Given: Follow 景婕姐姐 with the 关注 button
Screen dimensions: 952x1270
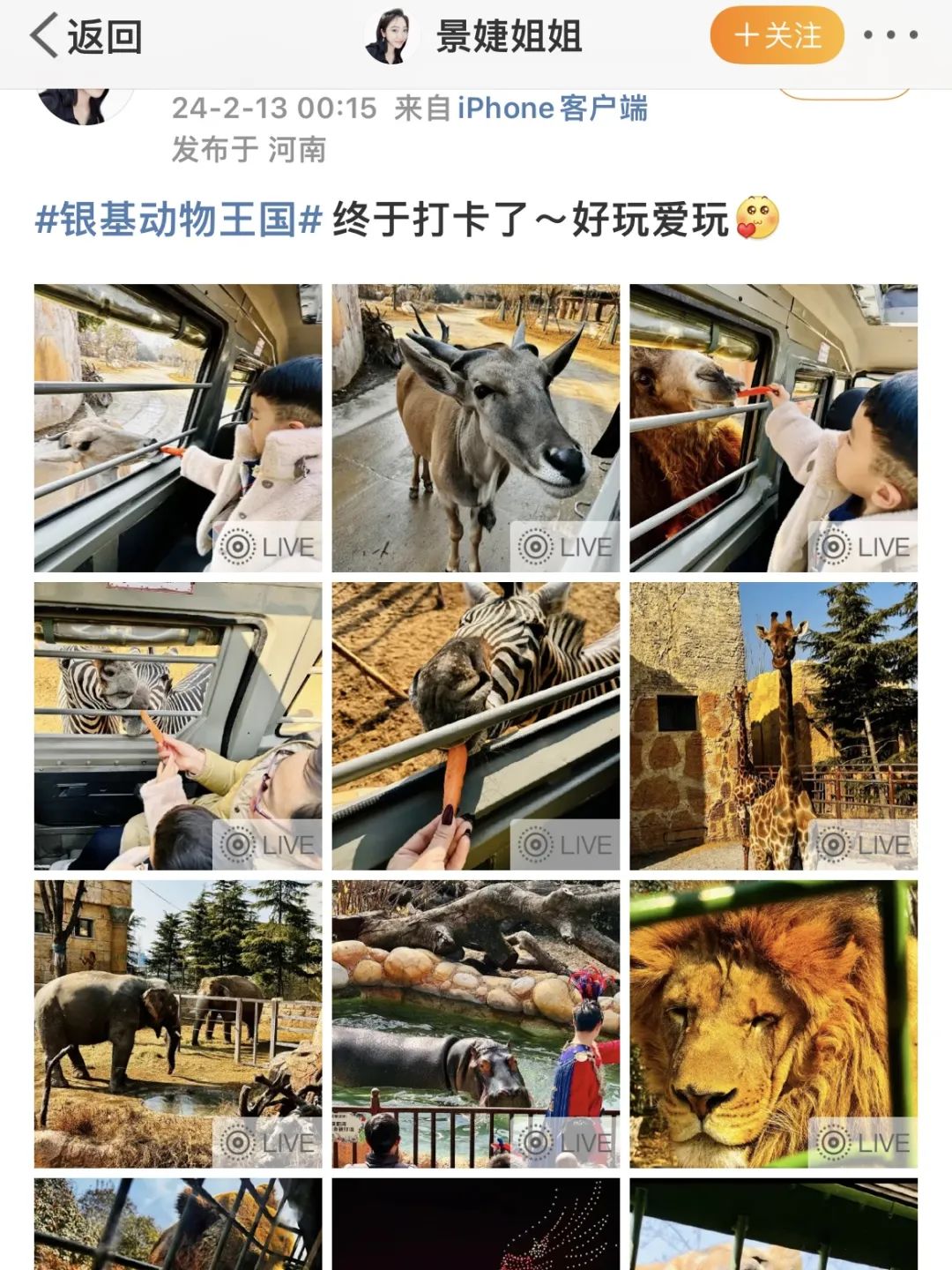Looking at the screenshot, I should pyautogui.click(x=777, y=36).
